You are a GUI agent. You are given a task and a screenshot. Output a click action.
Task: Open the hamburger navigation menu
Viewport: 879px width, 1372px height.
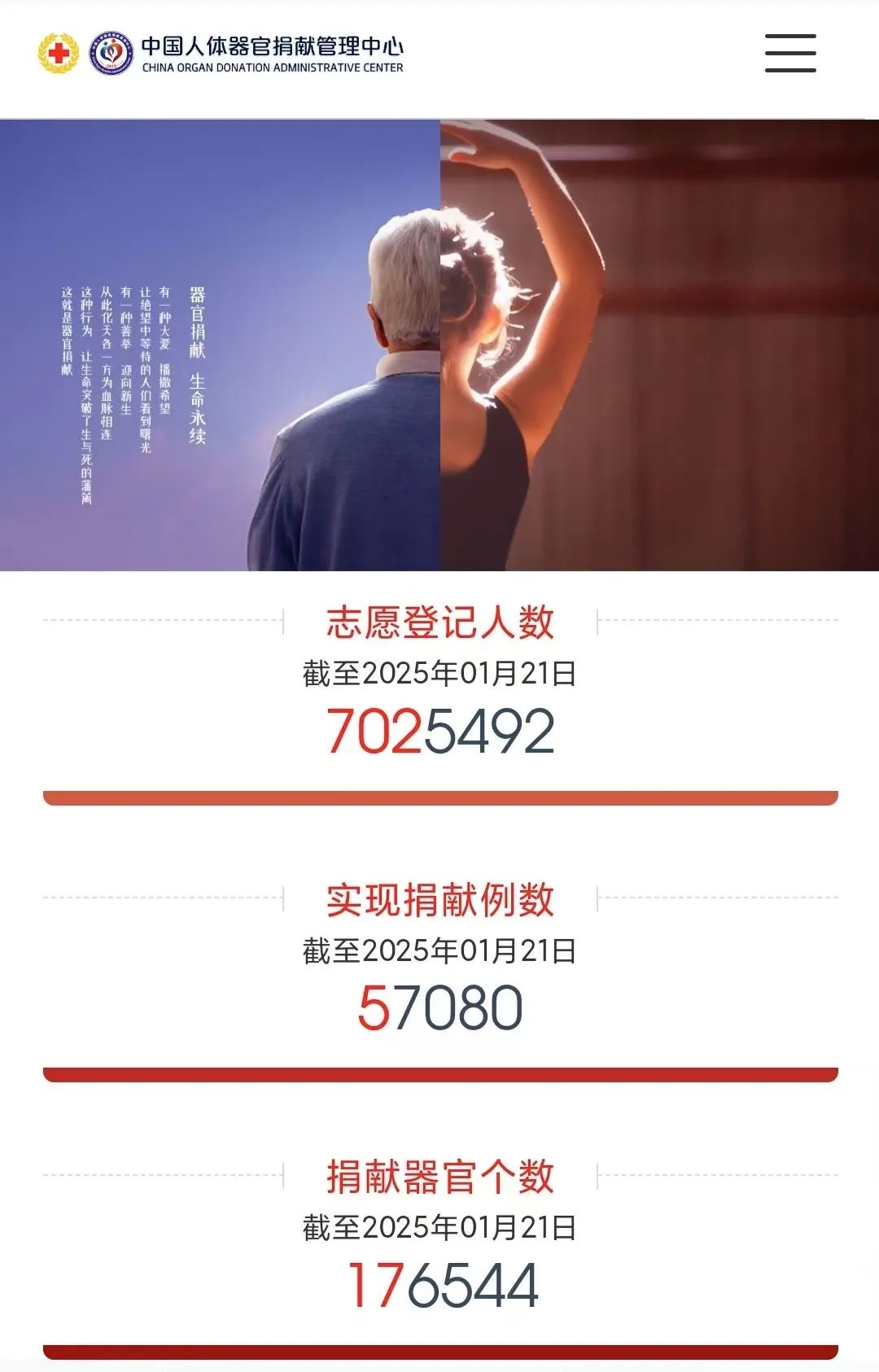click(x=789, y=53)
